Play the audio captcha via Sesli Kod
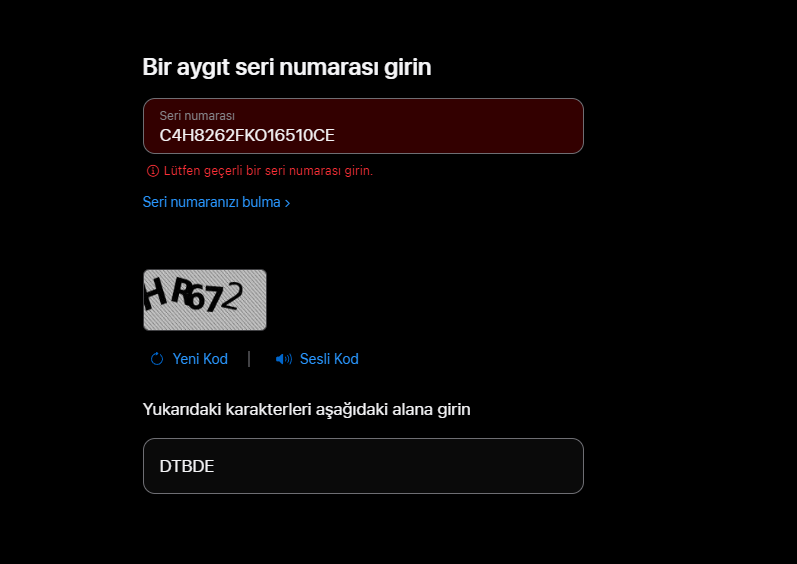 [x=318, y=359]
